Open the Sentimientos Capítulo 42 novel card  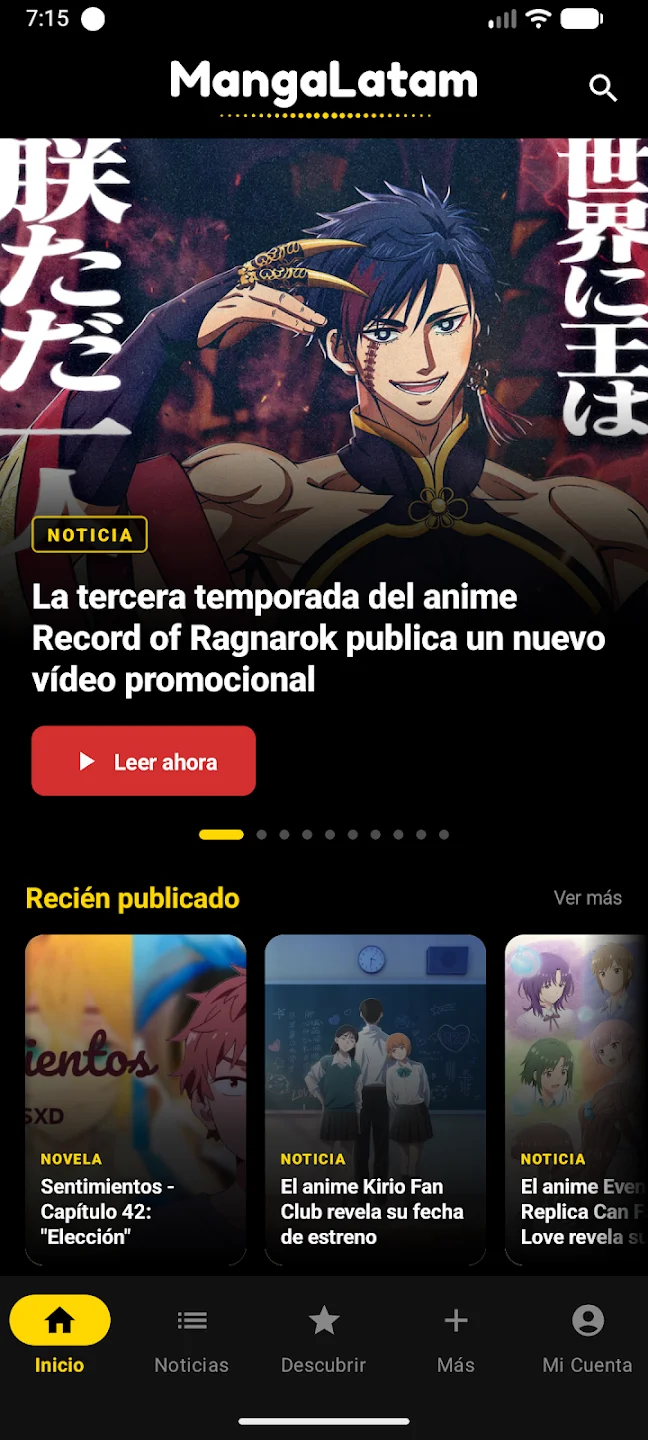click(x=135, y=1099)
